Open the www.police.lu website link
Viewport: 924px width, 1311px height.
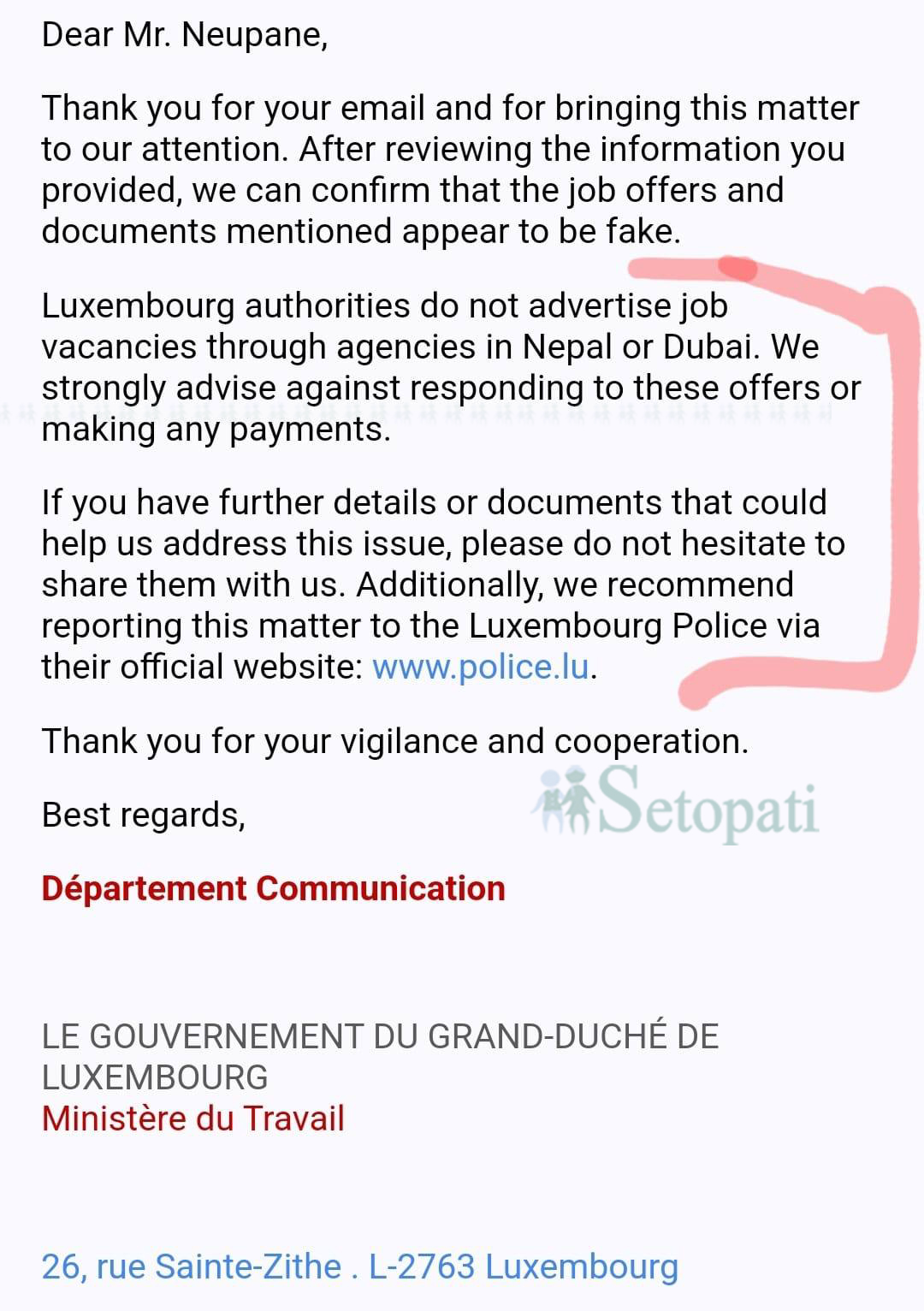pyautogui.click(x=481, y=667)
